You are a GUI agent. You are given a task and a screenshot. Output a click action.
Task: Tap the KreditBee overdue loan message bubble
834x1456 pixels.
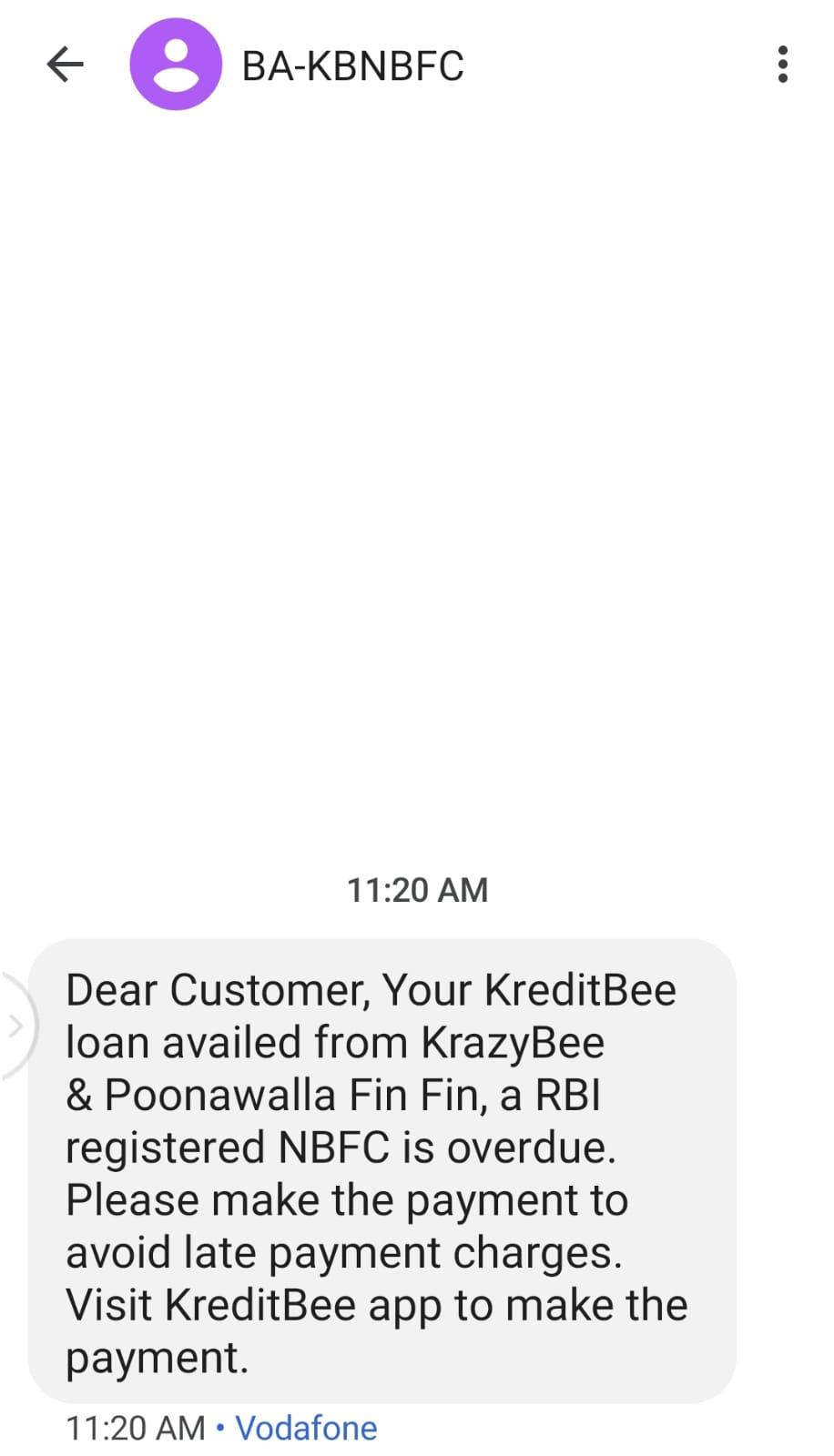pyautogui.click(x=382, y=1170)
